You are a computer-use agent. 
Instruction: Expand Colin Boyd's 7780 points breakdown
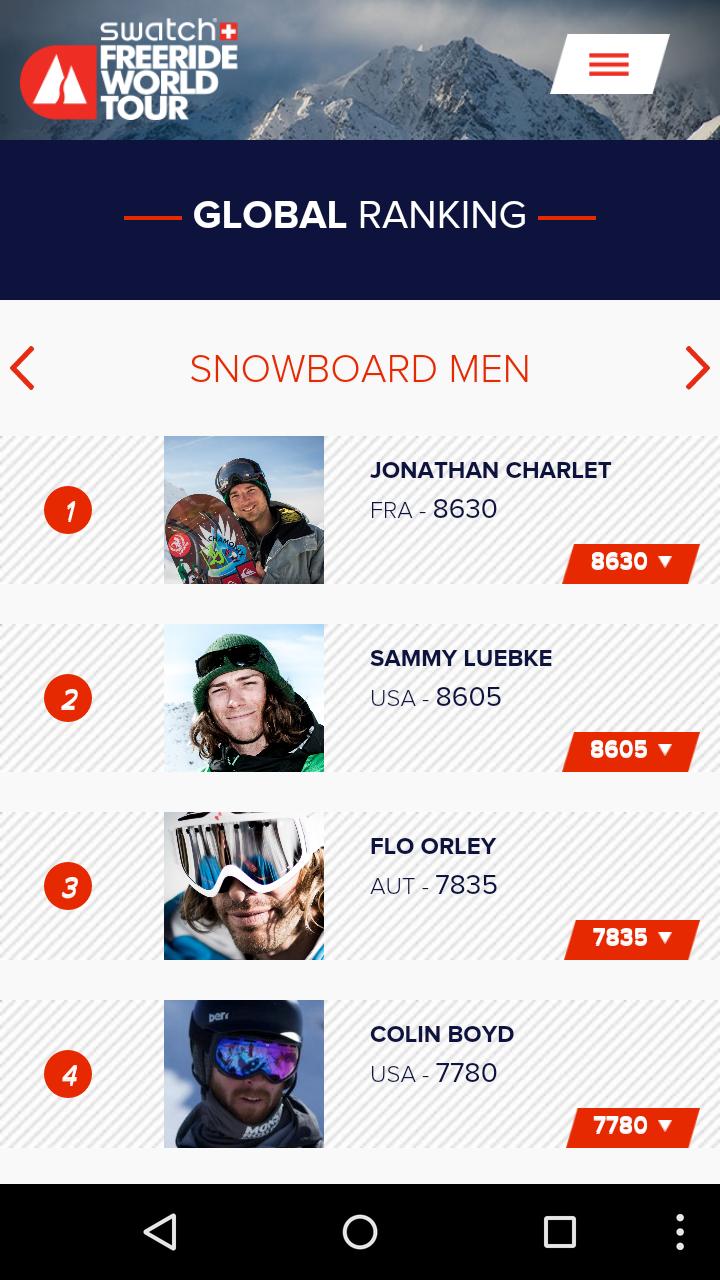pos(631,1126)
